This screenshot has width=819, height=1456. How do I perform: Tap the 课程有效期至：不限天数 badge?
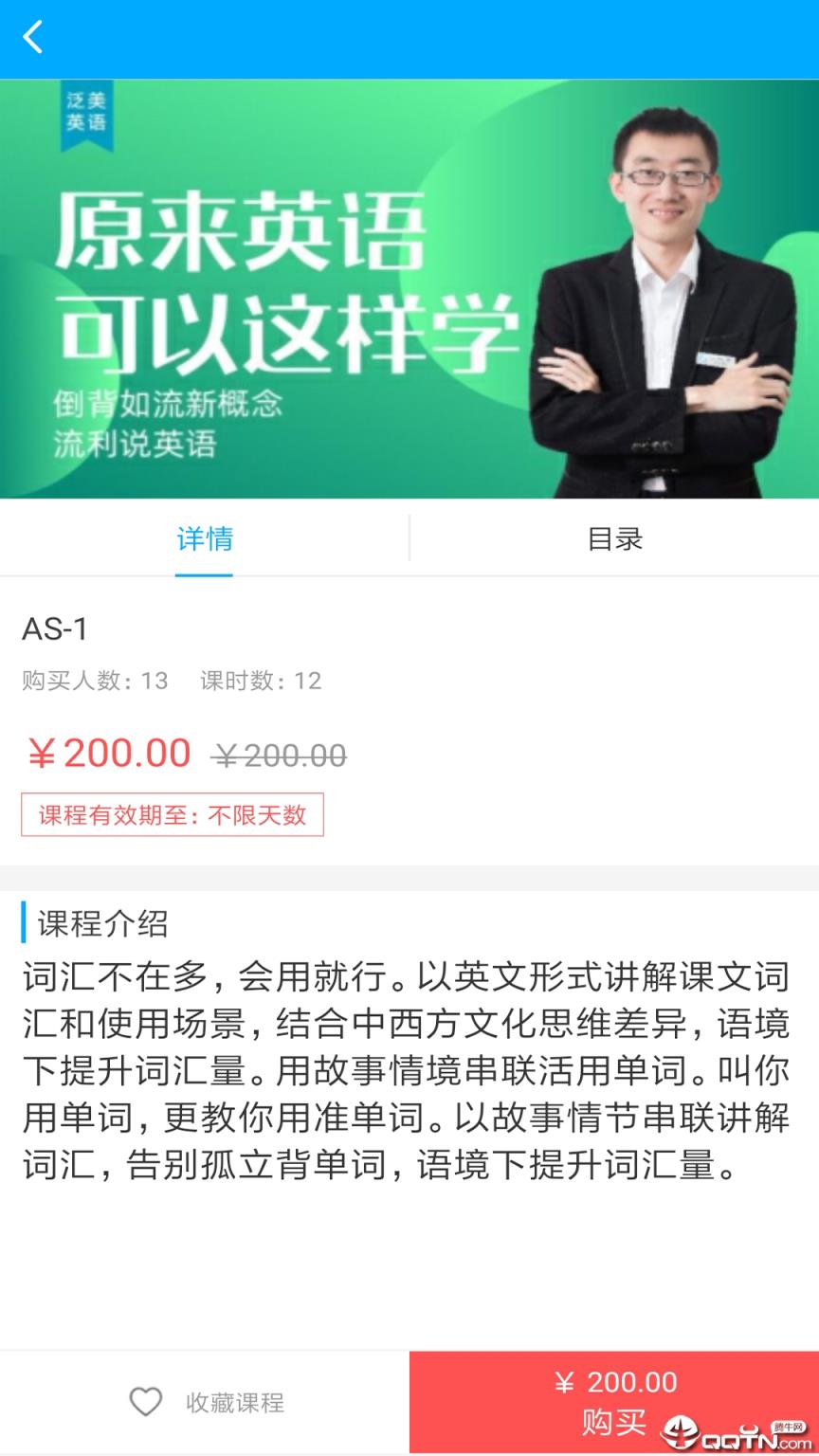pyautogui.click(x=173, y=815)
